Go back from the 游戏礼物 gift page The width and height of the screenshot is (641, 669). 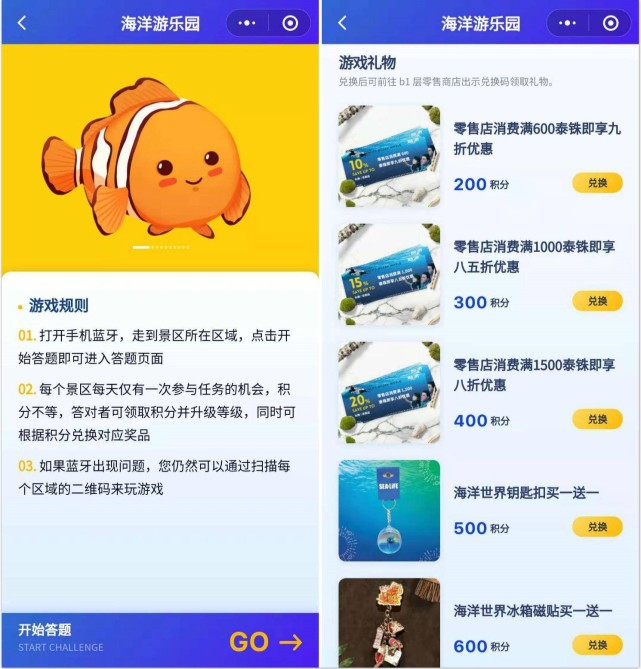pyautogui.click(x=343, y=23)
